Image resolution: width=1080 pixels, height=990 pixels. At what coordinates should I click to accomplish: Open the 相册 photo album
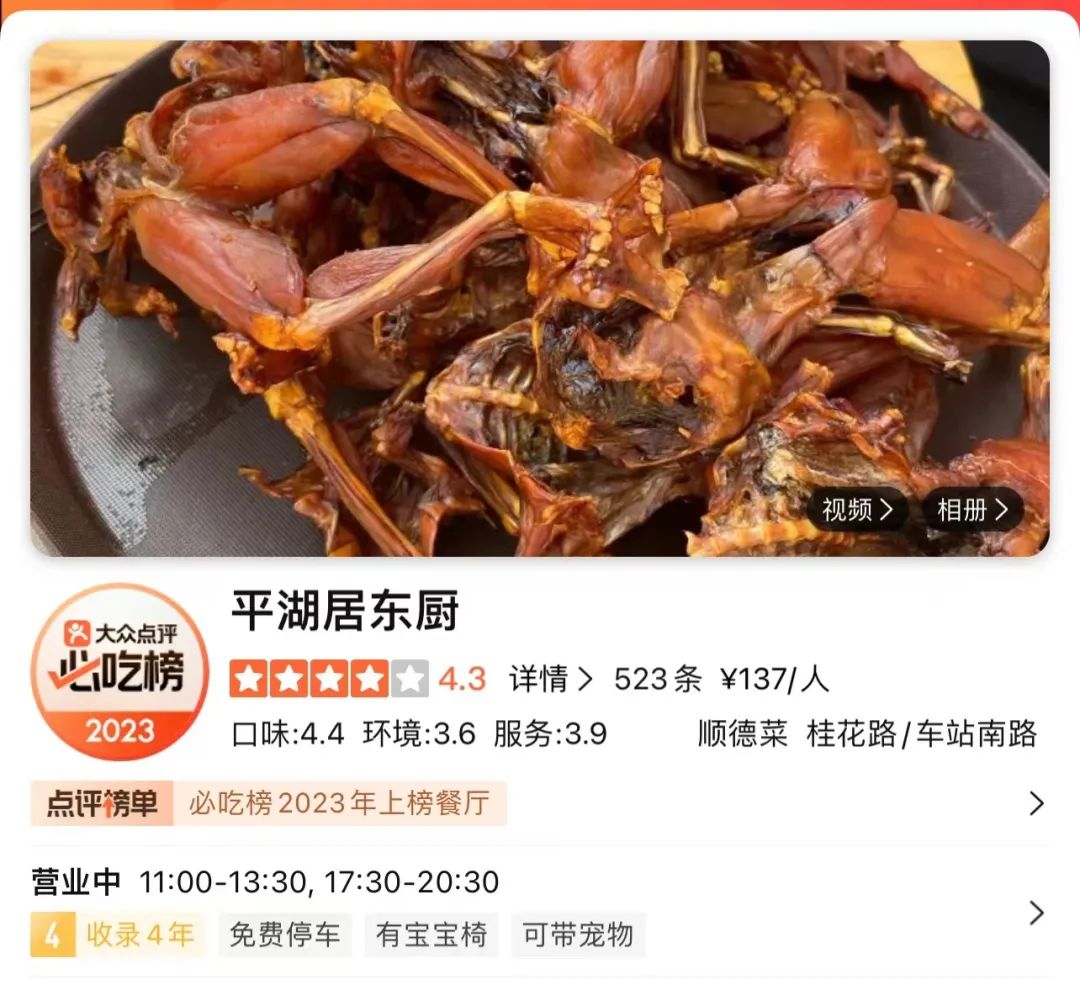[x=972, y=510]
